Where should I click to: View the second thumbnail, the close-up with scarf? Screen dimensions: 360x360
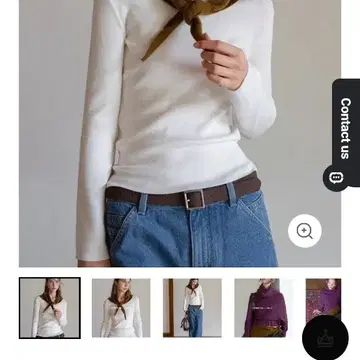pos(121,308)
